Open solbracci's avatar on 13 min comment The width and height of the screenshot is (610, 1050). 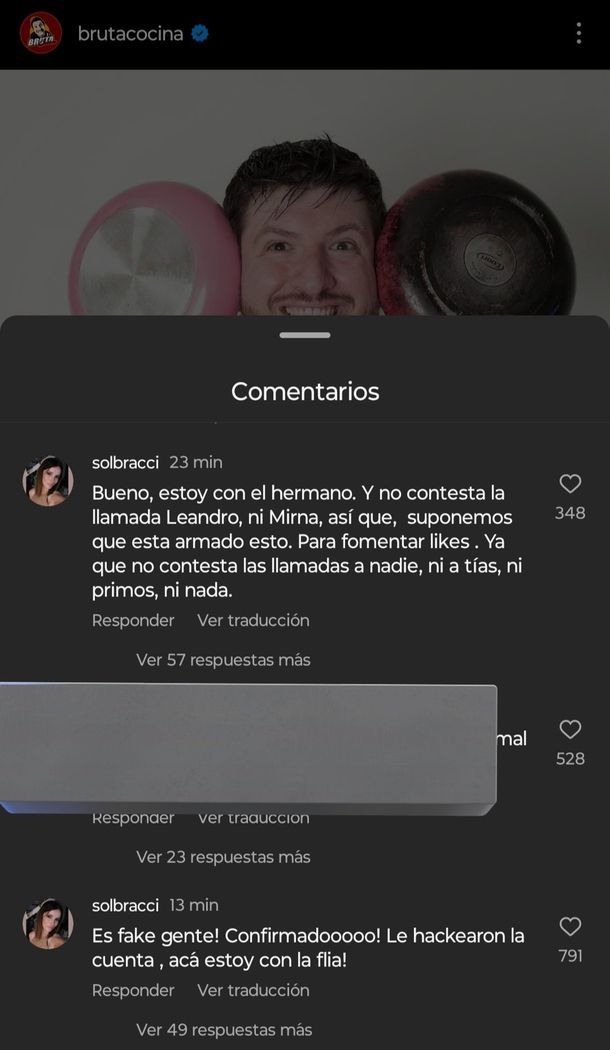point(48,923)
